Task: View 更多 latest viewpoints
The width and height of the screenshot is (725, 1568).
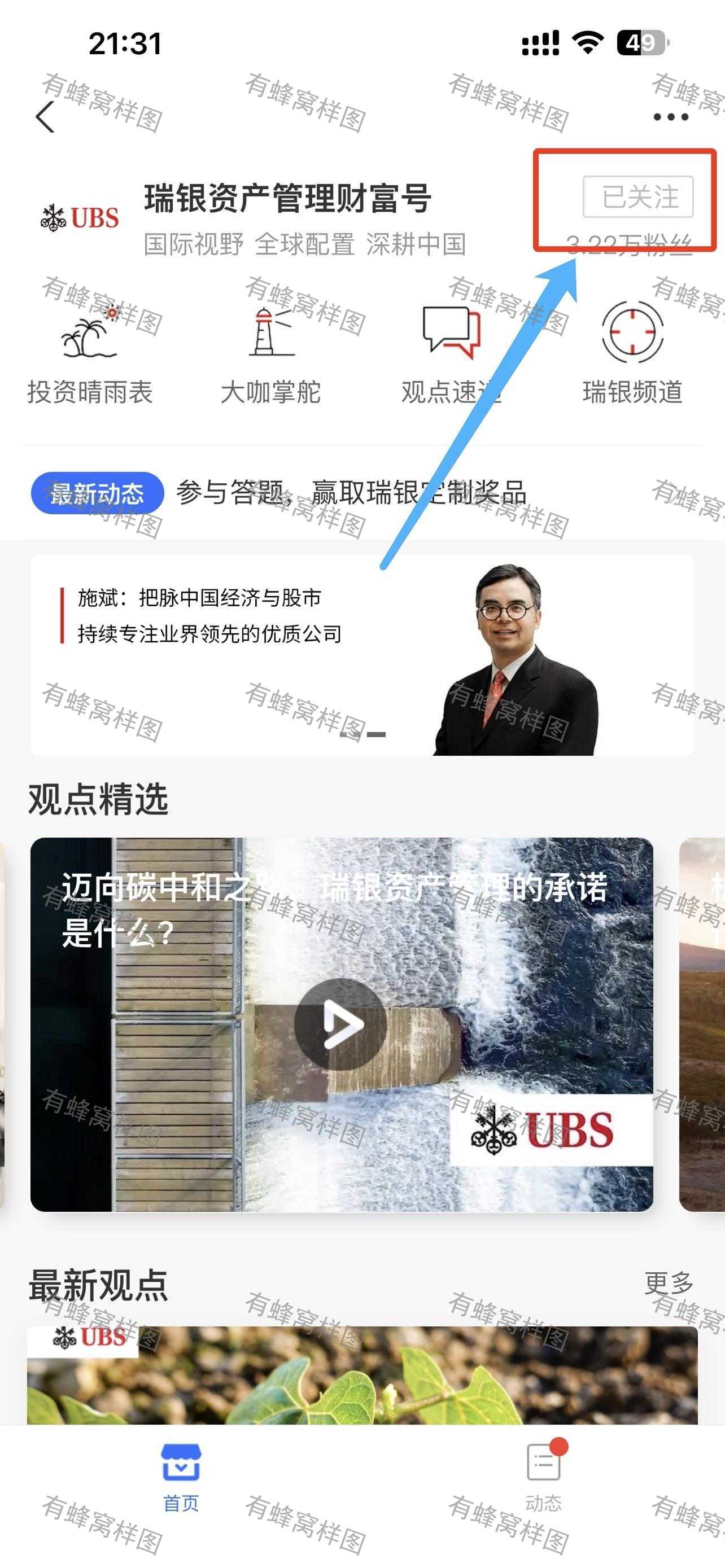Action: coord(669,1283)
